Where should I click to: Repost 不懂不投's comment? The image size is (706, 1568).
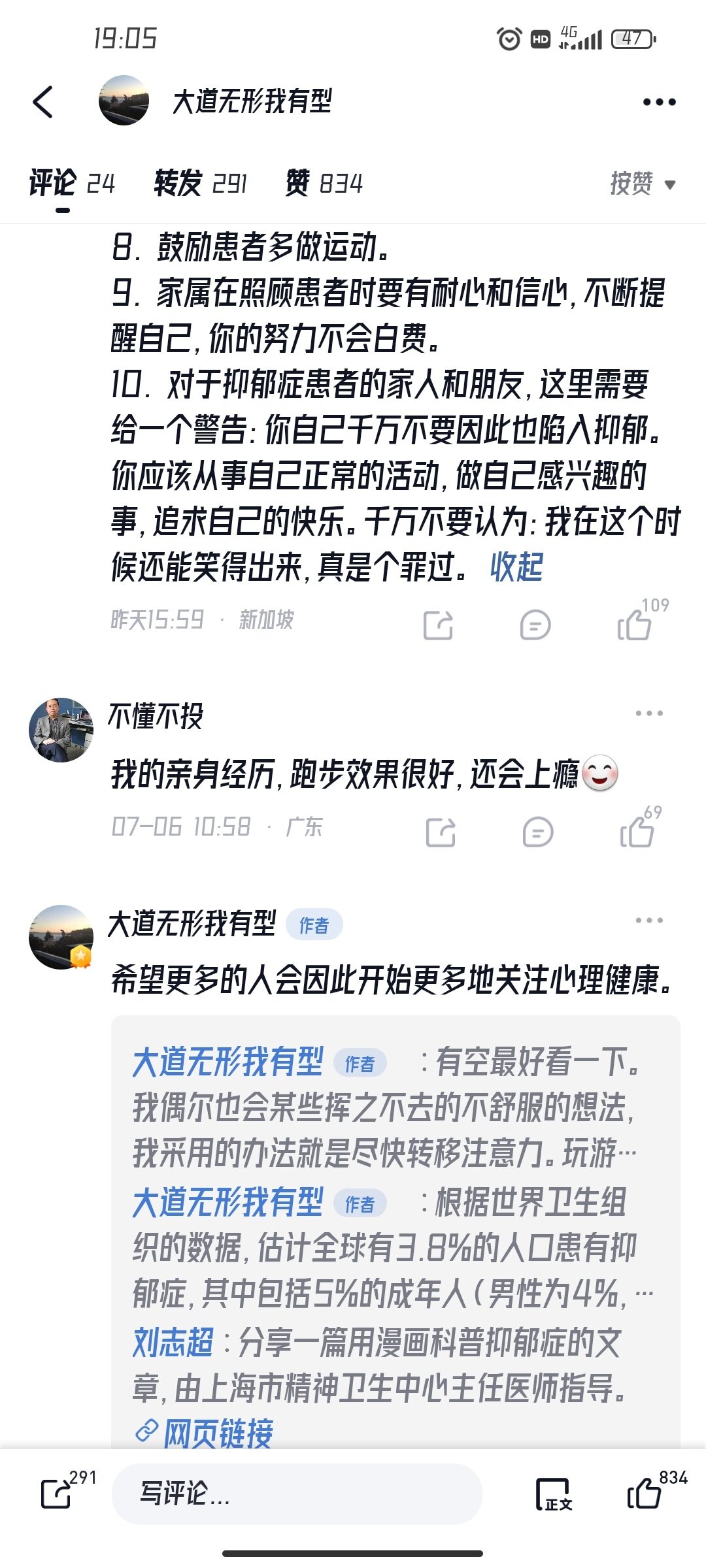(441, 832)
